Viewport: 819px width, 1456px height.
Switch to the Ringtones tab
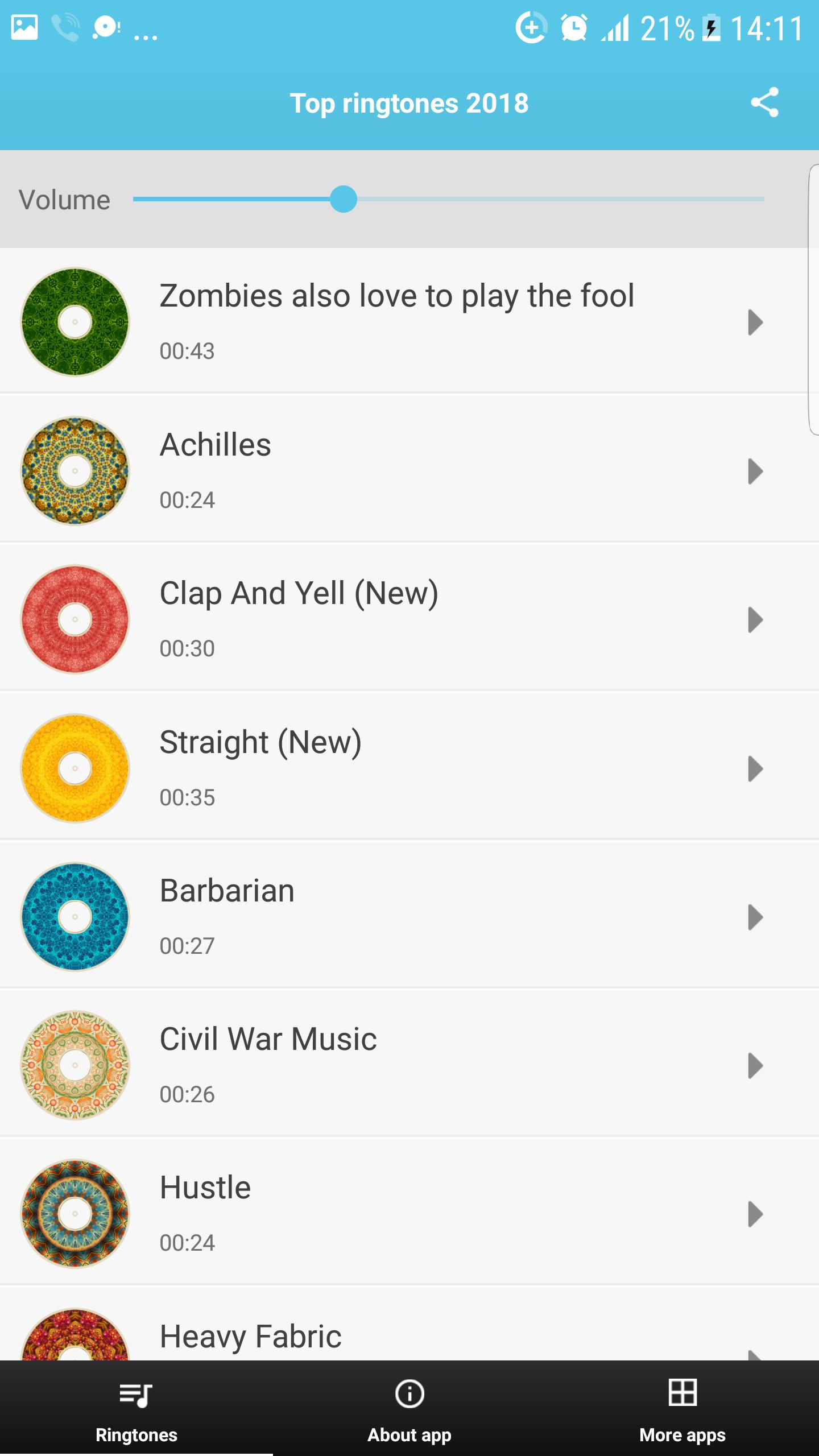(x=136, y=1409)
